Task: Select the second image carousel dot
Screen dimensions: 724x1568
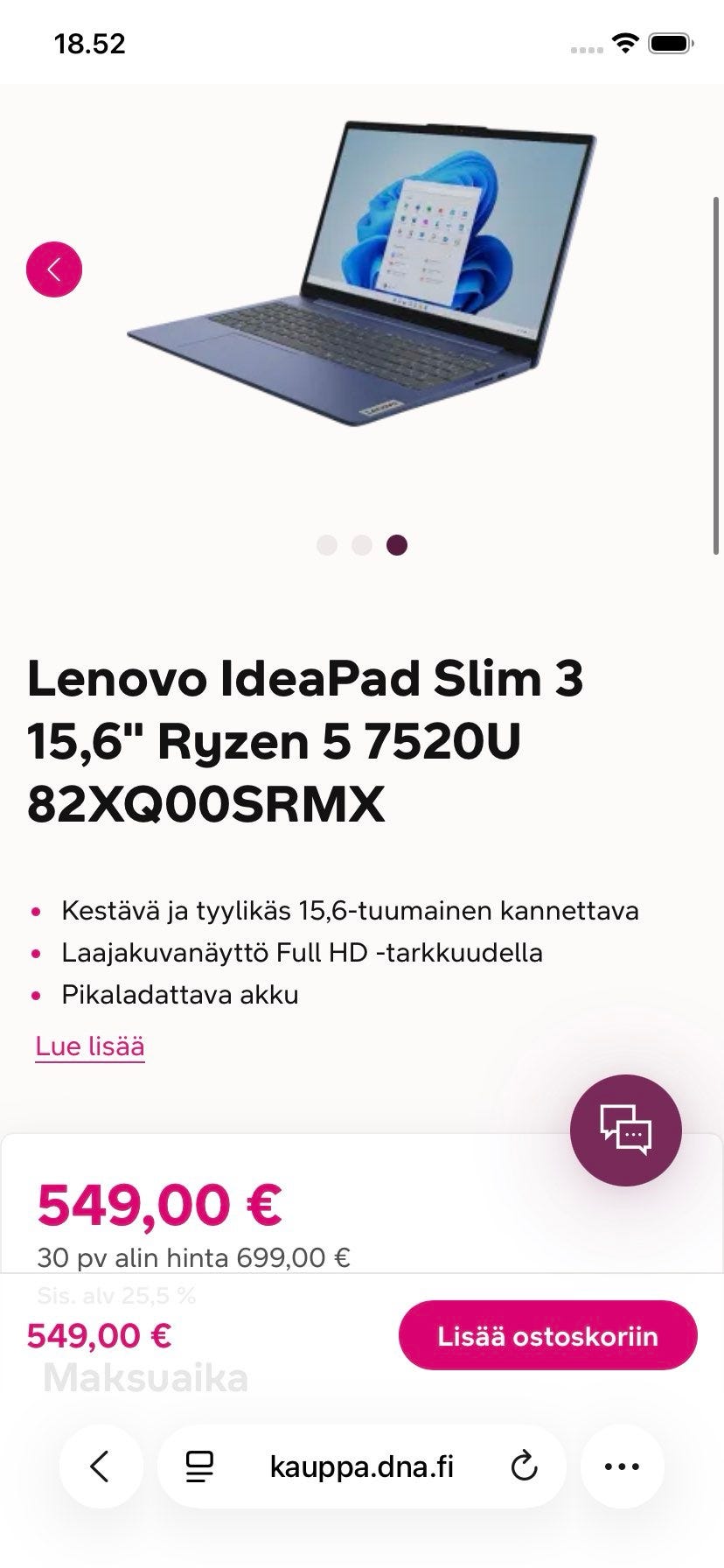Action: coord(362,545)
